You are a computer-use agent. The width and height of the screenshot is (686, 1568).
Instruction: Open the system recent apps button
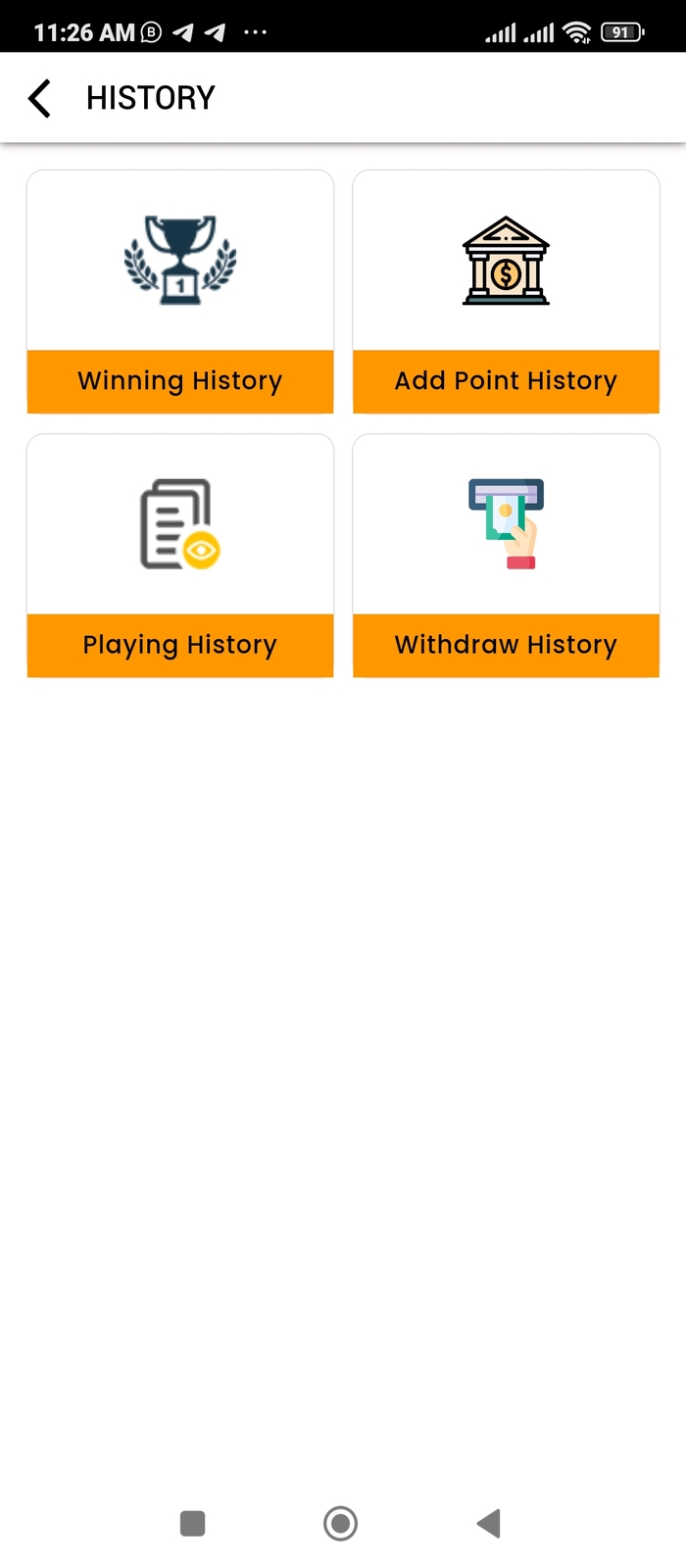(x=193, y=1523)
